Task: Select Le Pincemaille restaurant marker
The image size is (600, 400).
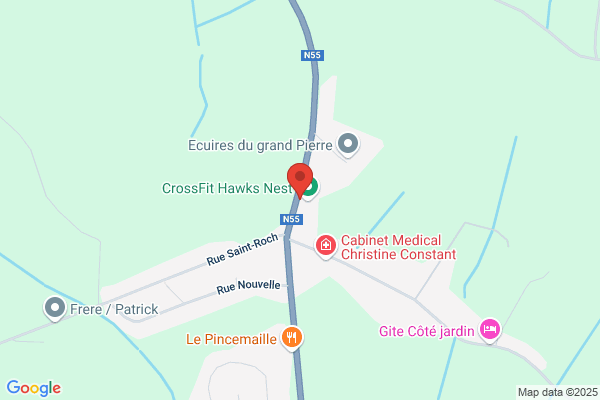Action: pos(292,338)
